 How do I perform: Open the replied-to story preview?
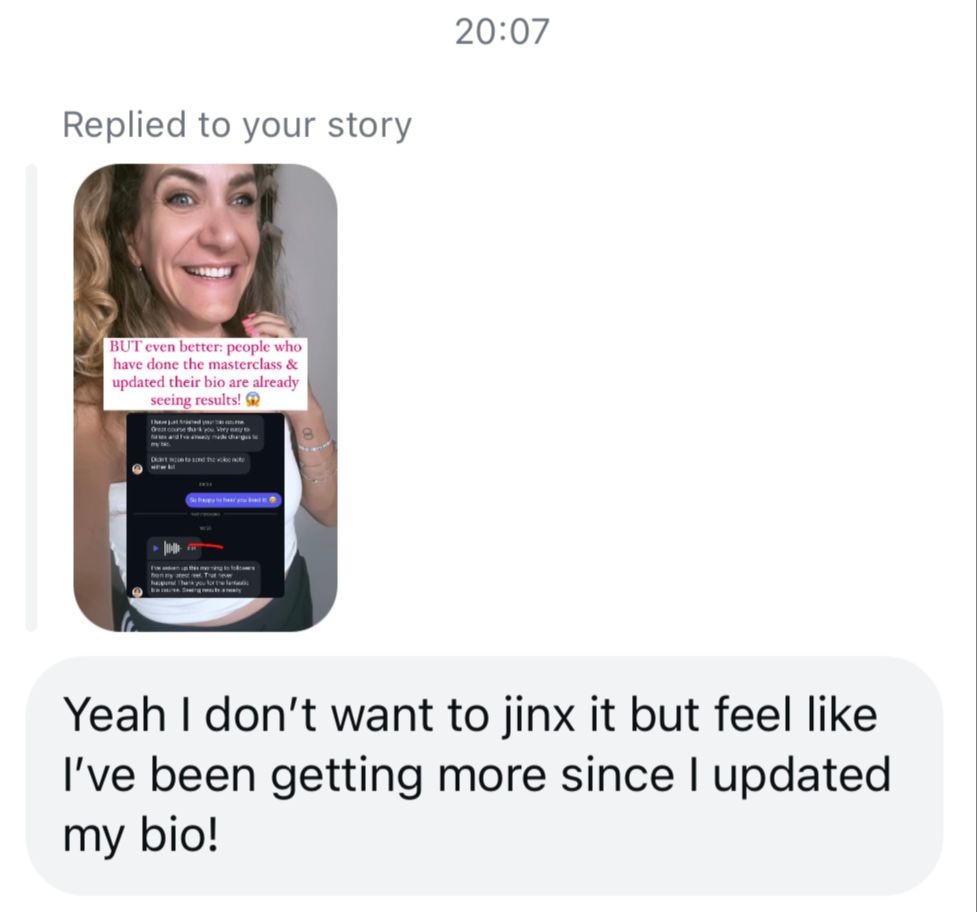[x=205, y=397]
